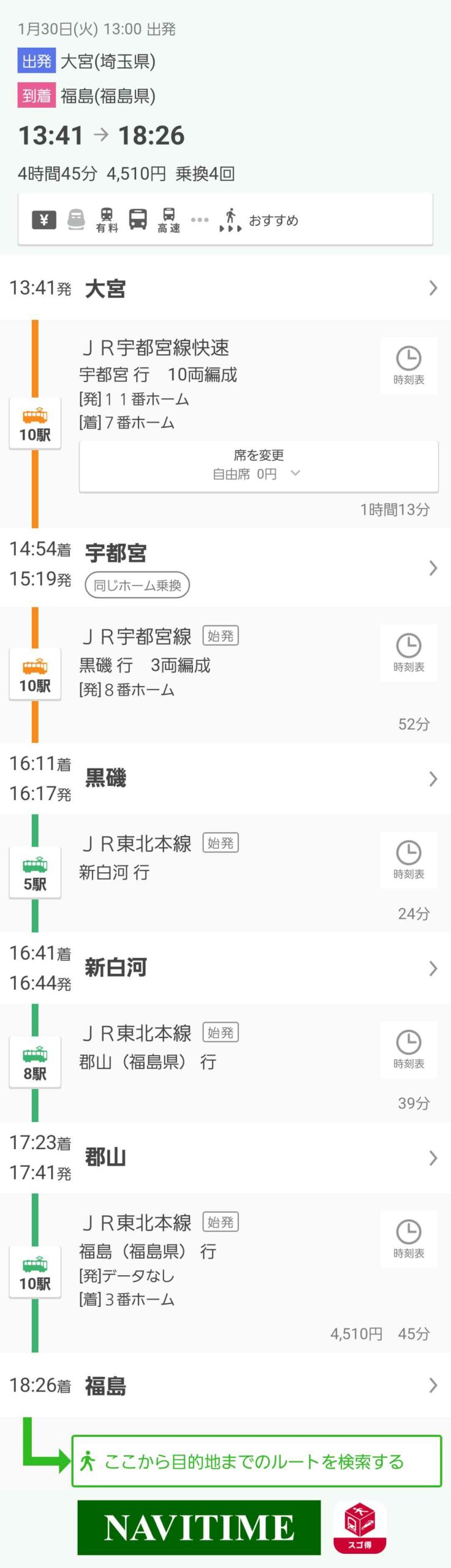Expand the 席を変更 seat selector

tap(259, 466)
